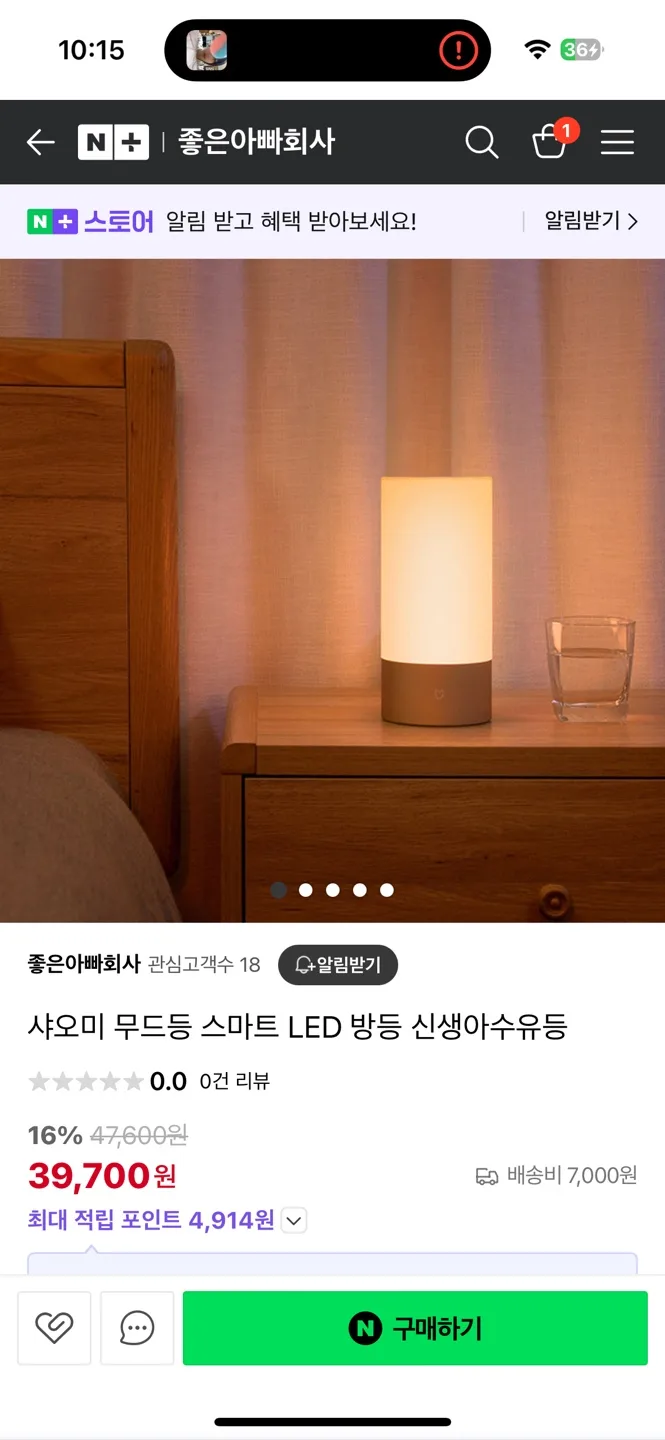Open the chat inquiry icon
Screen dimensions: 665x1440
coord(137,1328)
